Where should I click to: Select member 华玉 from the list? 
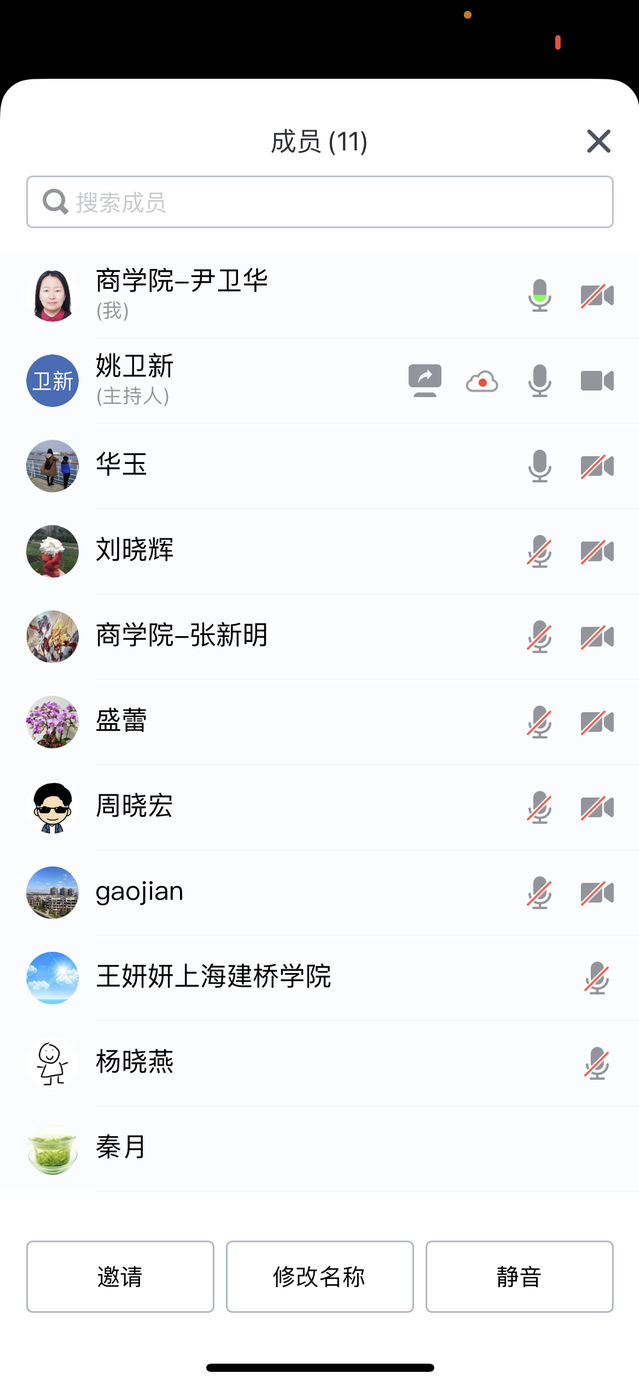click(x=122, y=465)
